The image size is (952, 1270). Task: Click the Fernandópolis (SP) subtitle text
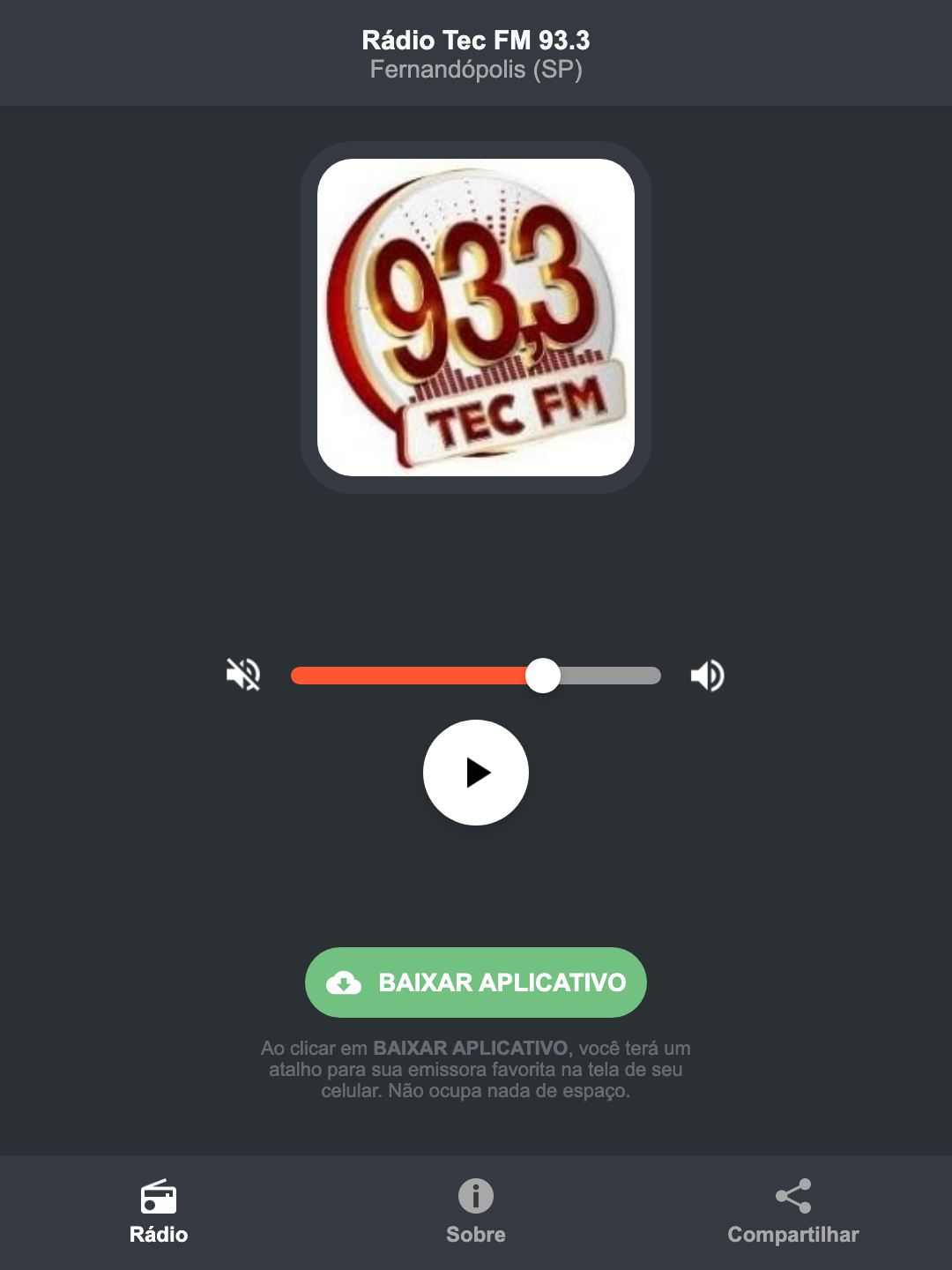(476, 71)
